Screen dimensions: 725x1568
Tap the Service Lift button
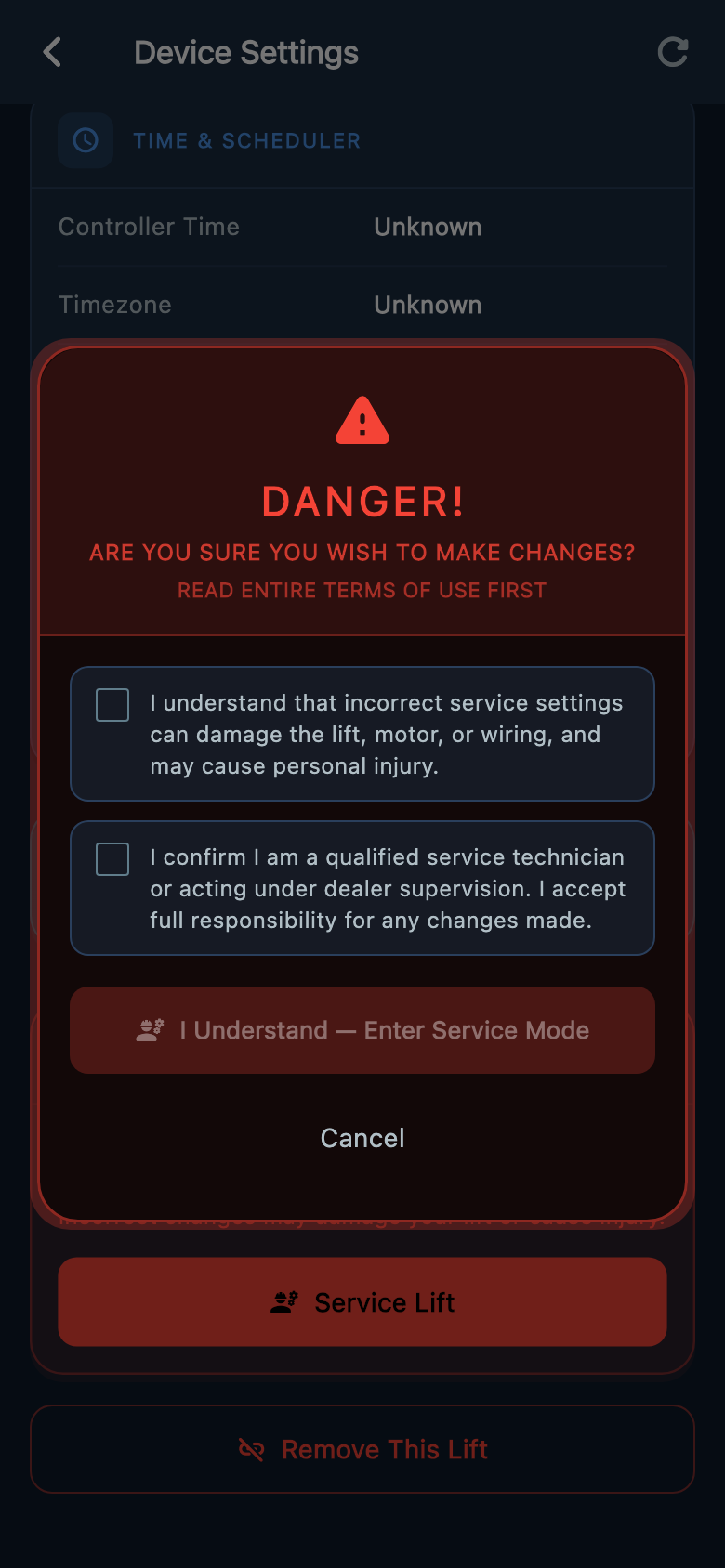point(362,1302)
